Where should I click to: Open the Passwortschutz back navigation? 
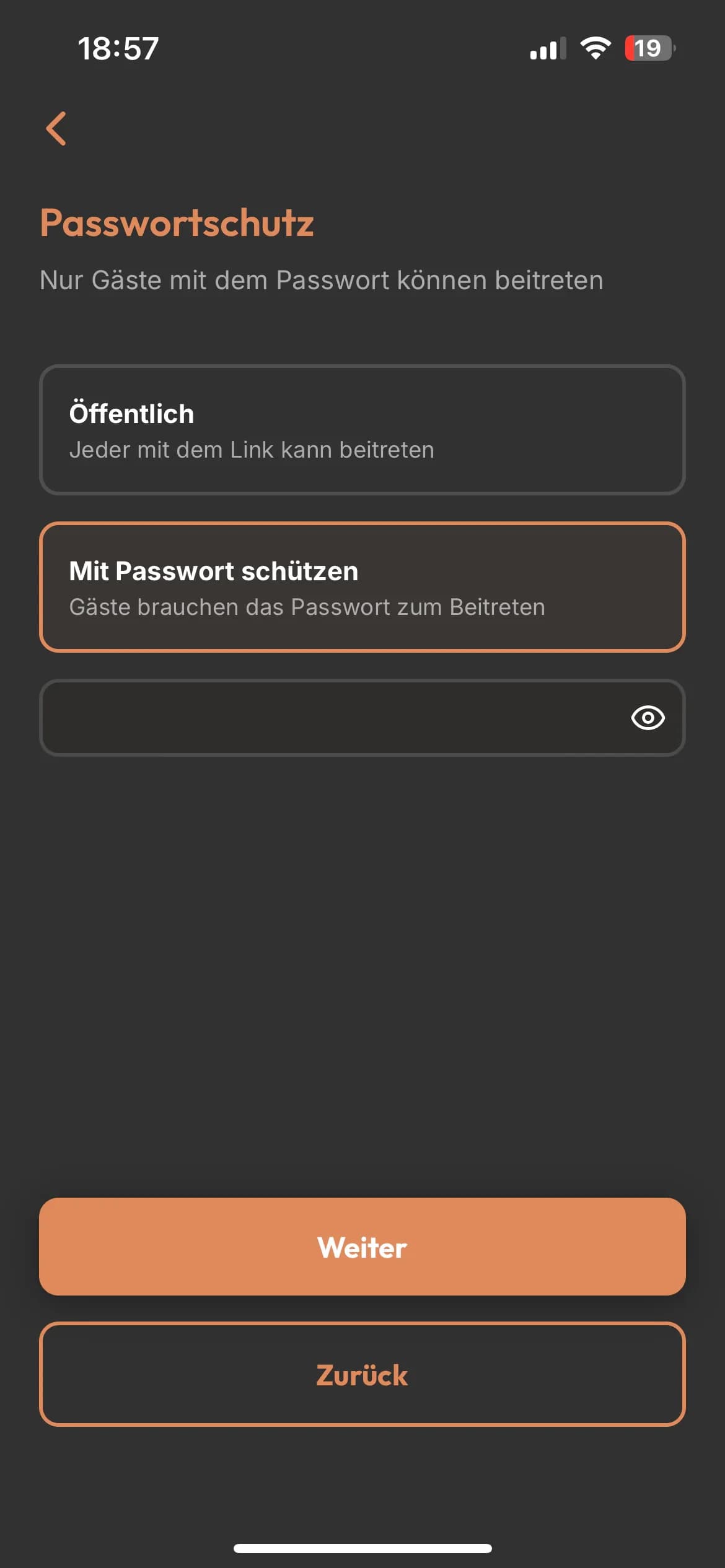[56, 129]
